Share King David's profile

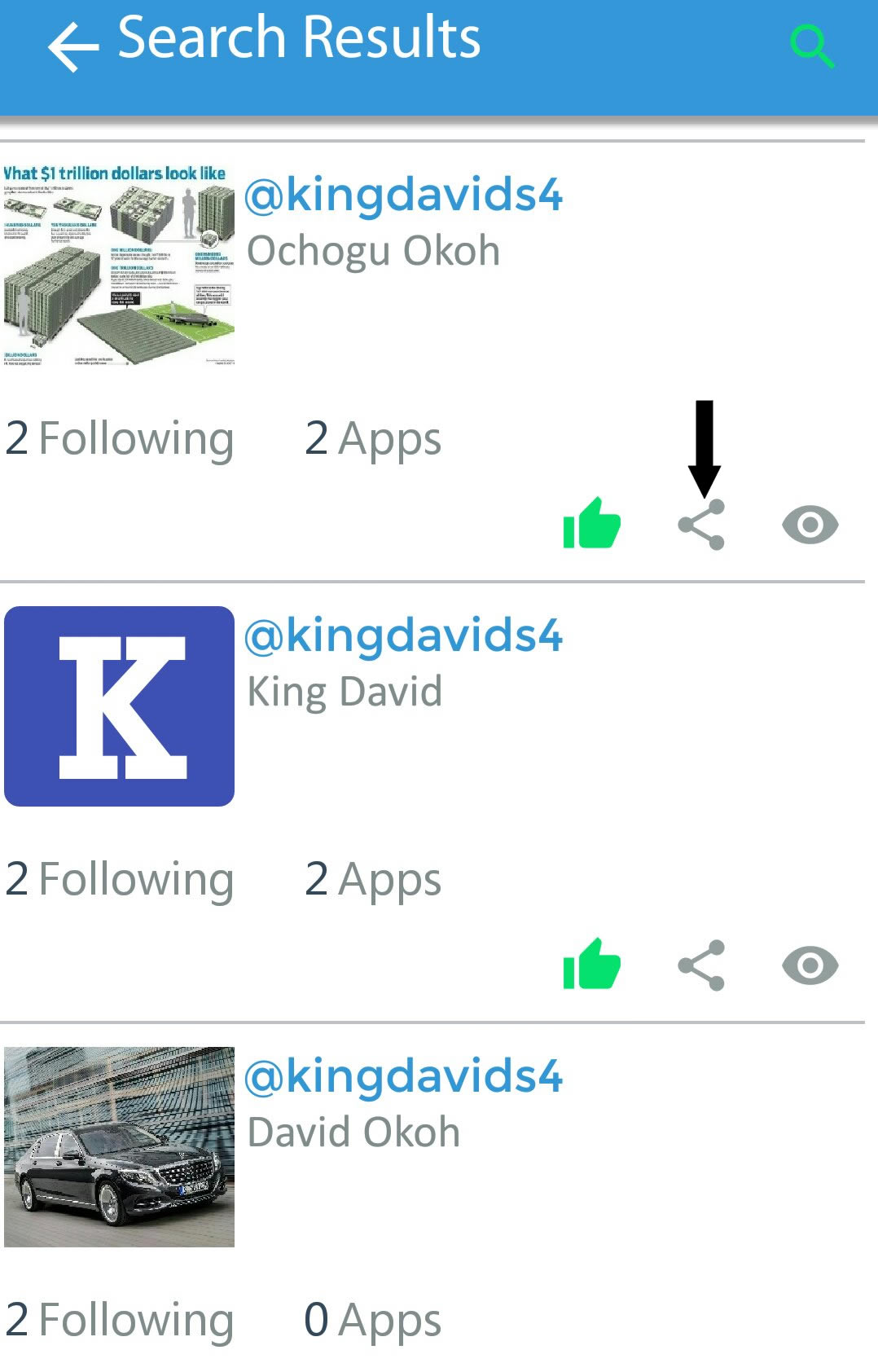pos(701,965)
